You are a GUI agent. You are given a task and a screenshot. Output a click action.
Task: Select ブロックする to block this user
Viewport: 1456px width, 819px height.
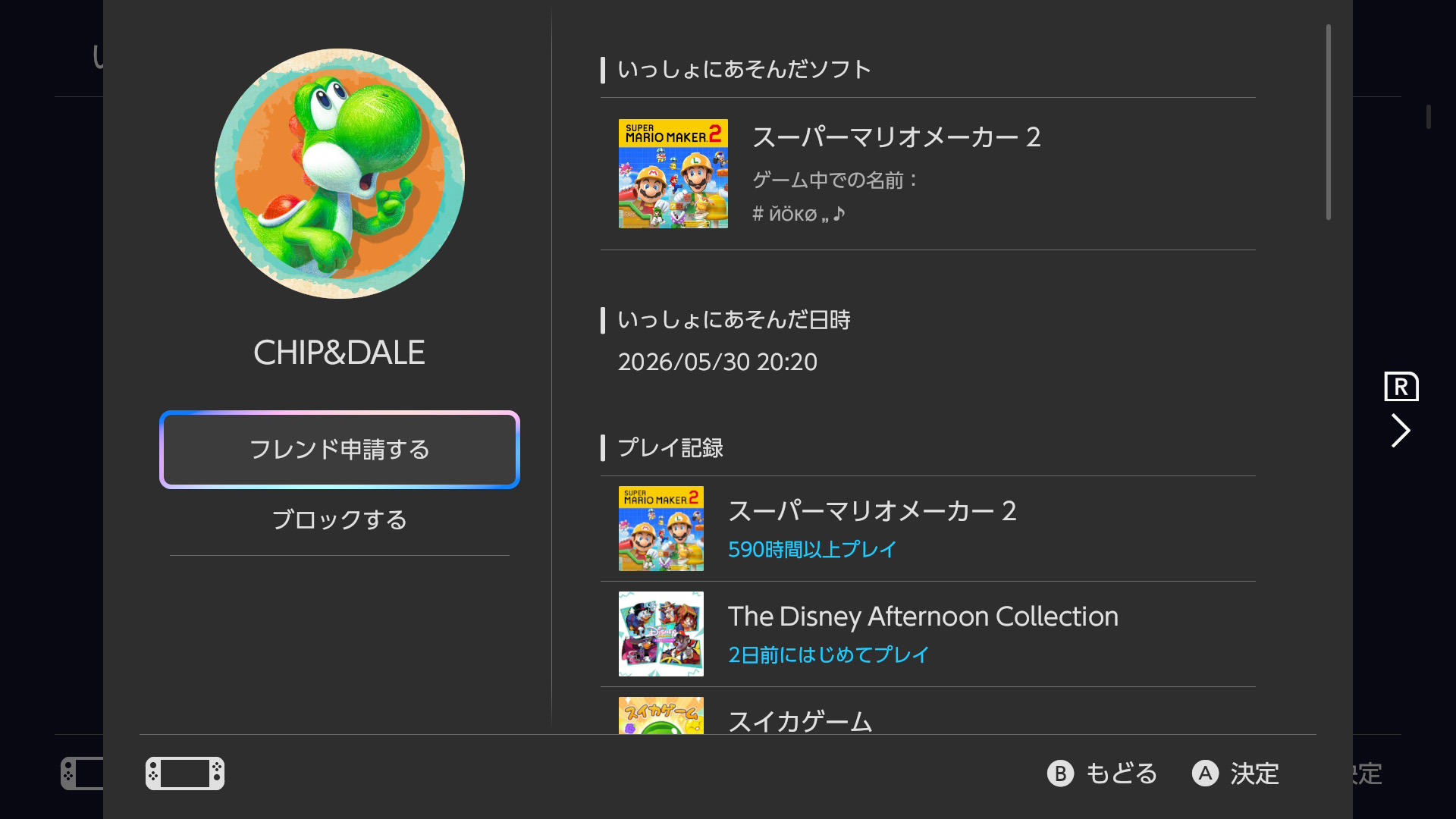(x=340, y=520)
